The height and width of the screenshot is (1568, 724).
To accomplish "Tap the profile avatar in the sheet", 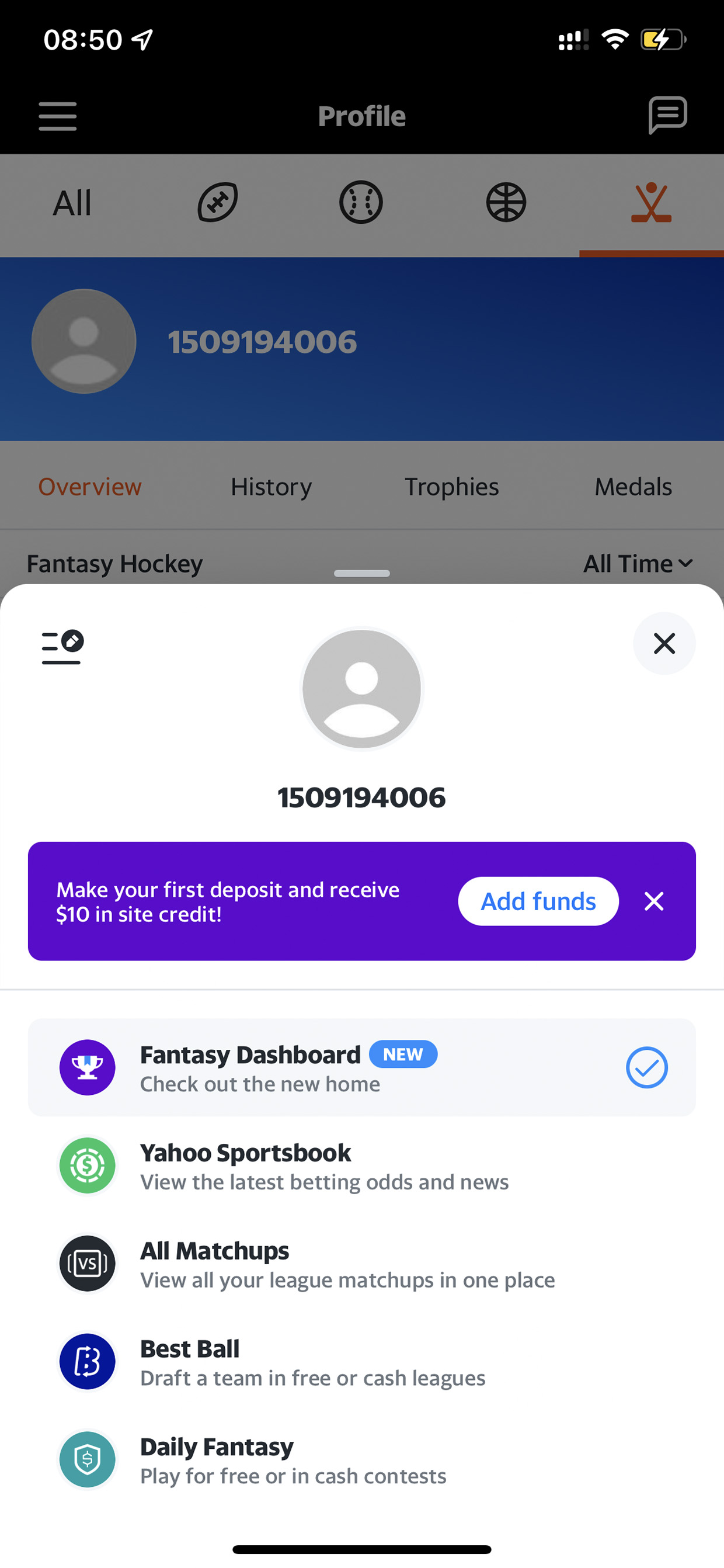I will 362,688.
